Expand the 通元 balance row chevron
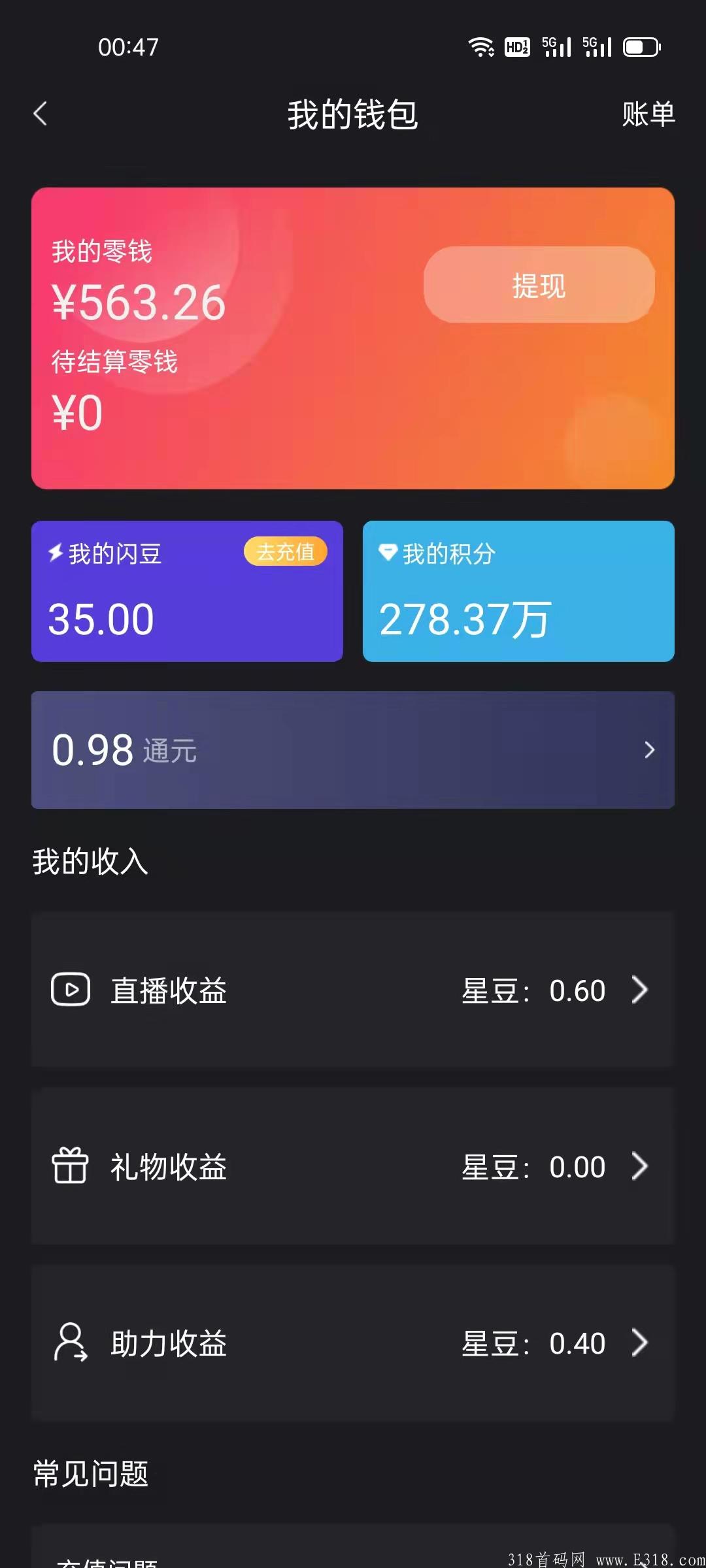This screenshot has width=706, height=1568. coord(649,750)
